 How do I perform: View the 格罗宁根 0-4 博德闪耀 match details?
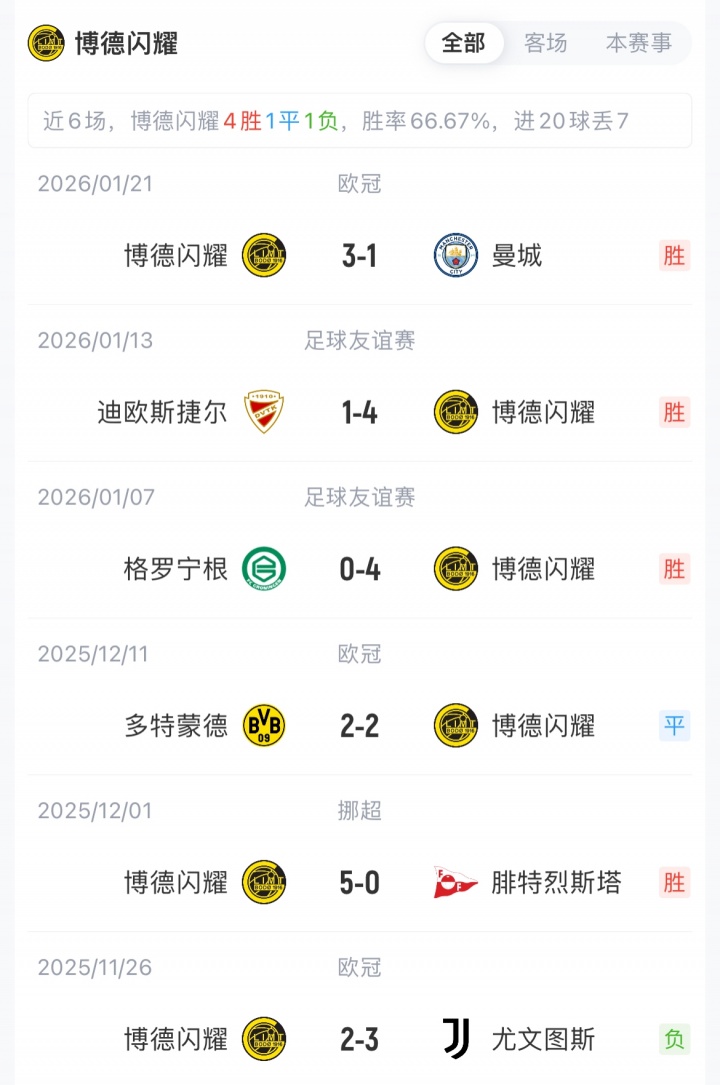click(x=359, y=569)
